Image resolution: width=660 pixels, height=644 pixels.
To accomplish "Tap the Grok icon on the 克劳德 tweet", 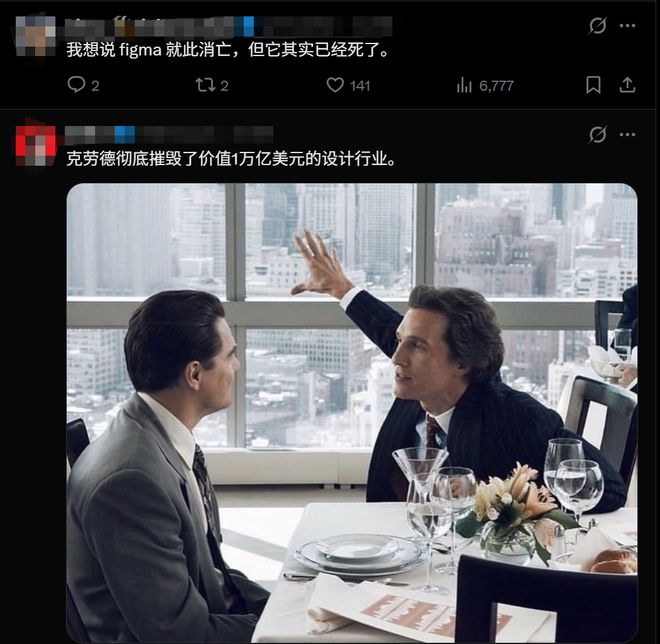I will [598, 134].
